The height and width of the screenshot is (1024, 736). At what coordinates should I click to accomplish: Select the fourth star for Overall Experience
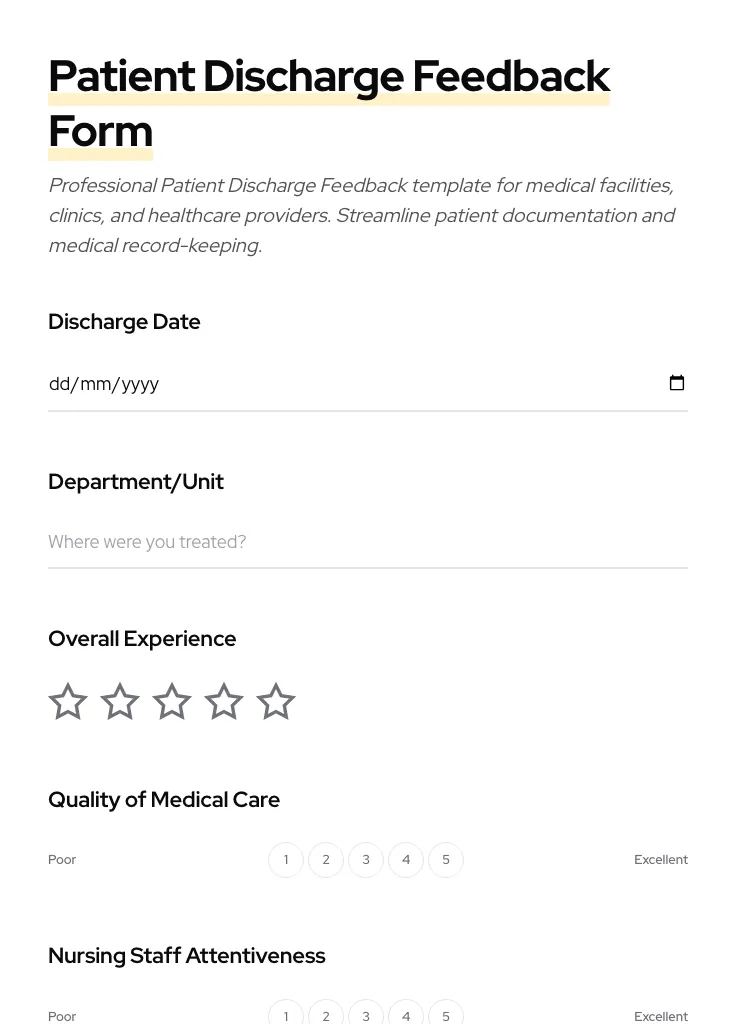coord(224,701)
